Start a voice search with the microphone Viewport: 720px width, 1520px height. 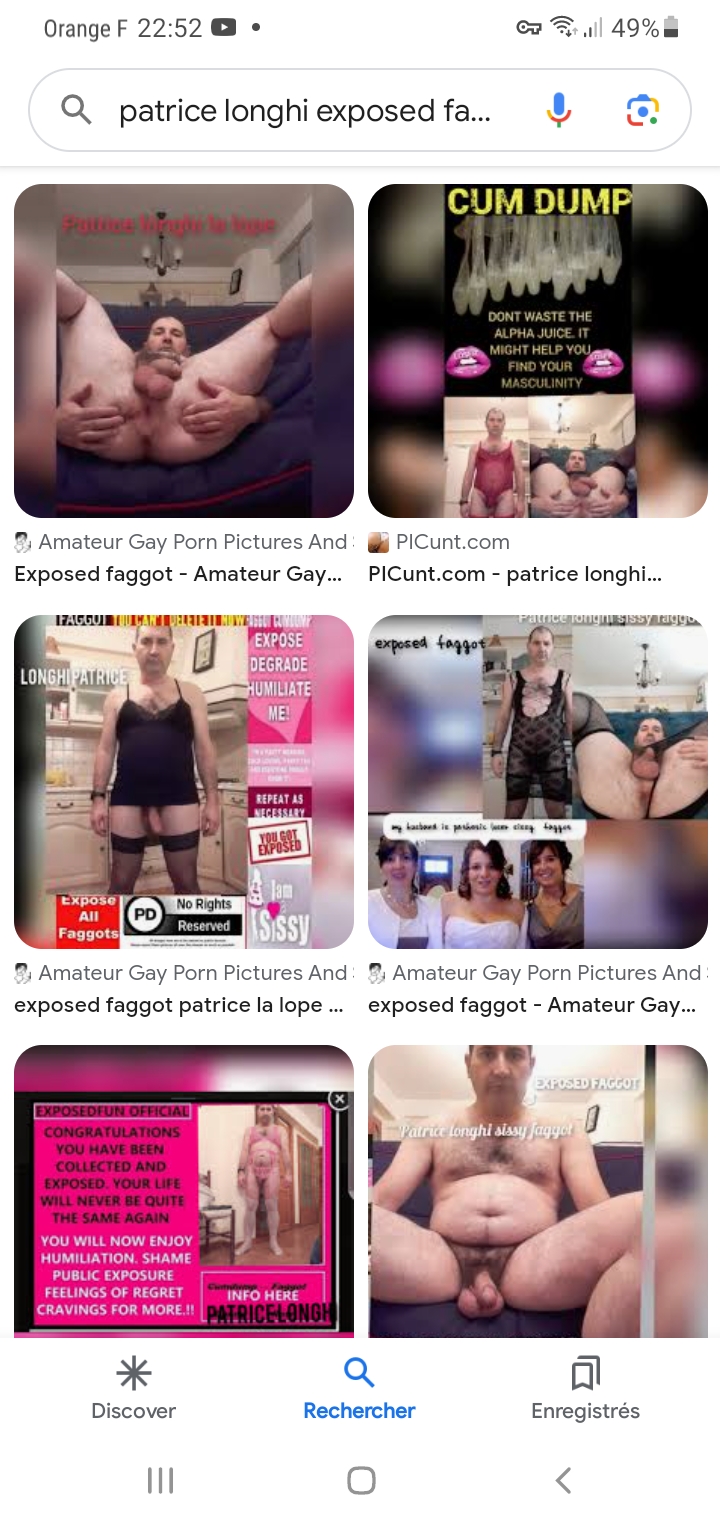559,110
